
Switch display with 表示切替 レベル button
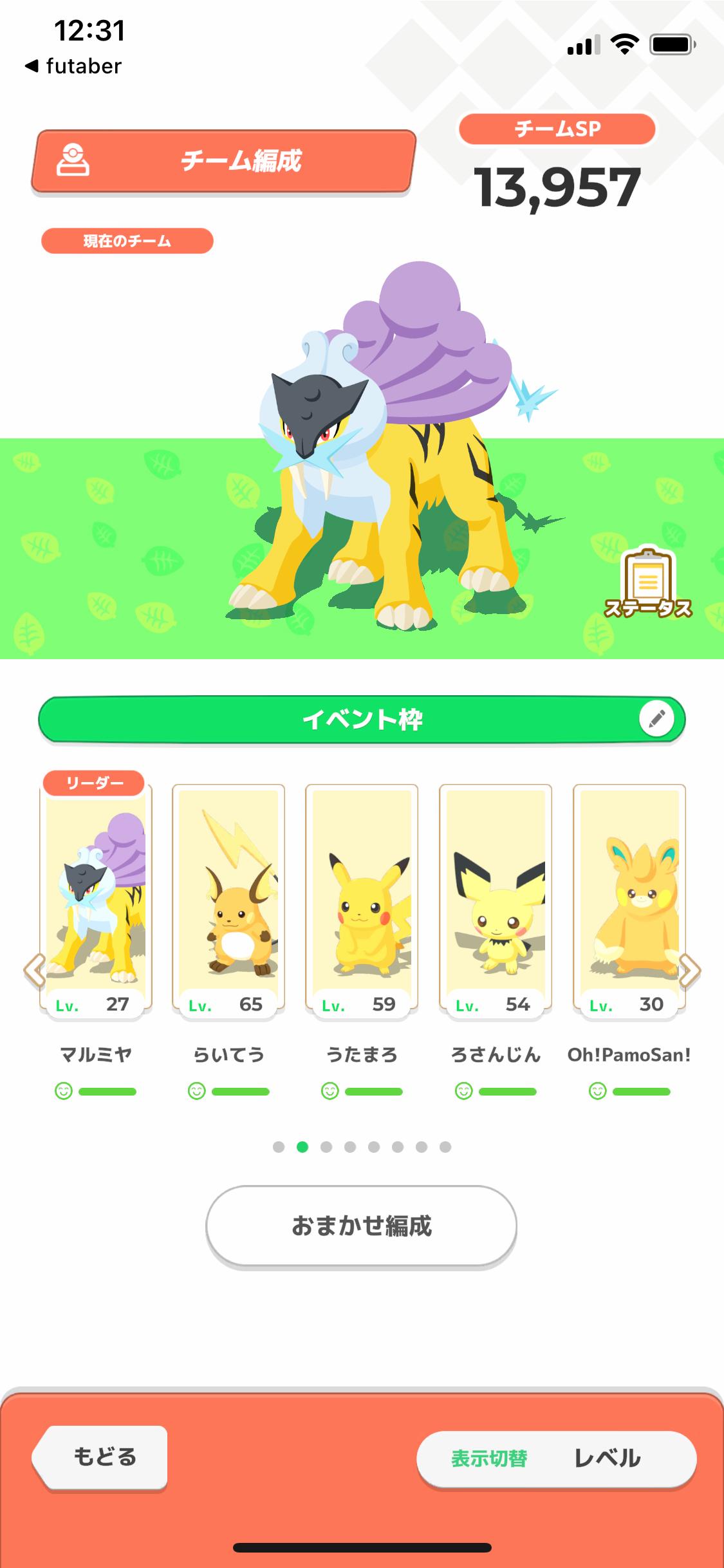556,1459
